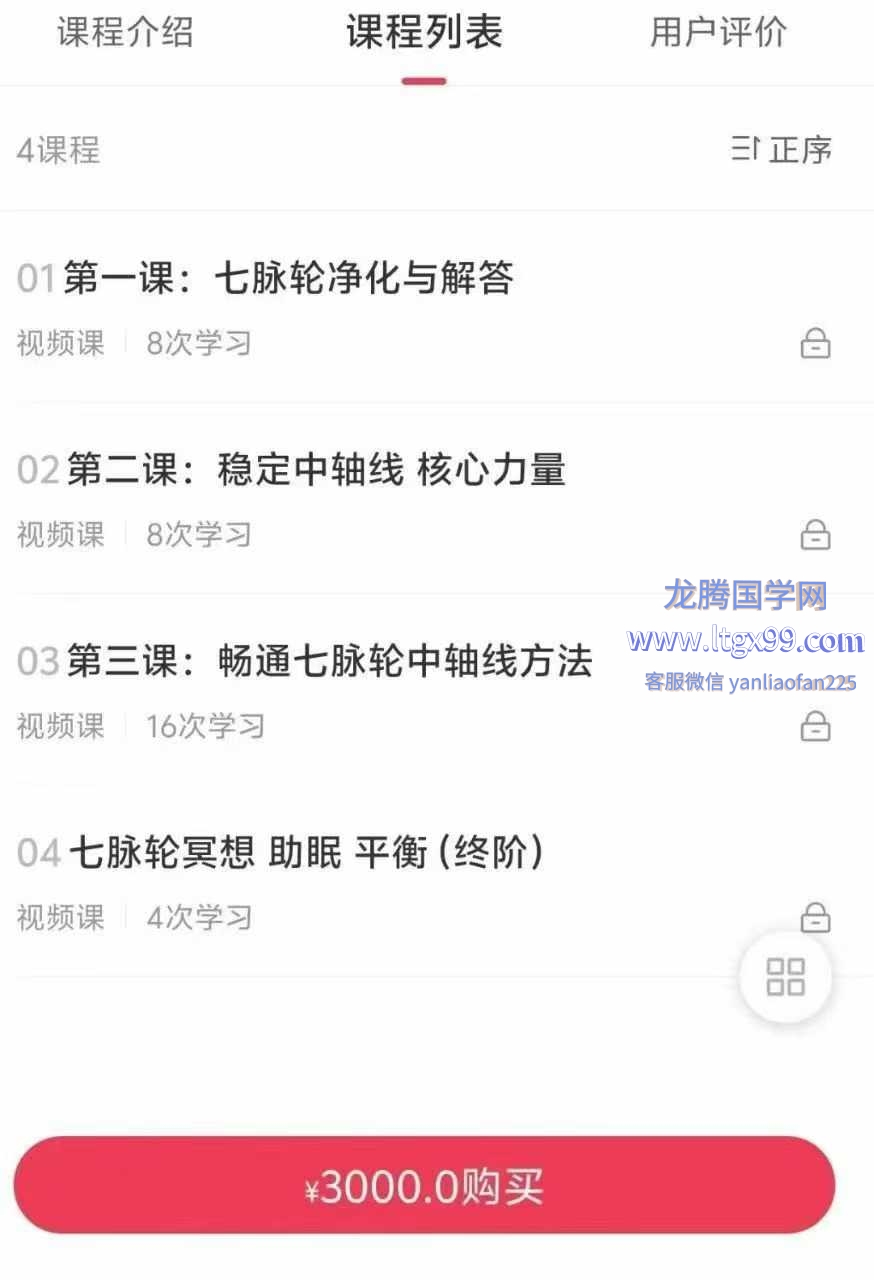The width and height of the screenshot is (874, 1280).
Task: Switch to the 课程介绍 tab
Action: [125, 32]
